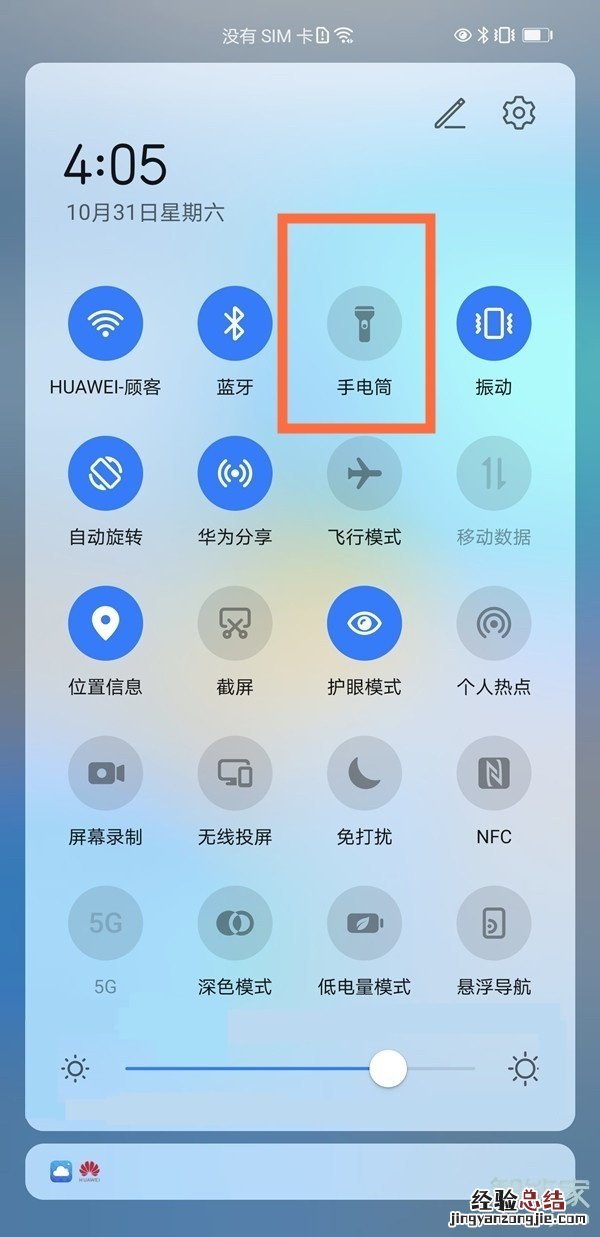Turn off 华为分享 Huawei Share
Image resolution: width=600 pixels, height=1237 pixels.
coord(235,473)
